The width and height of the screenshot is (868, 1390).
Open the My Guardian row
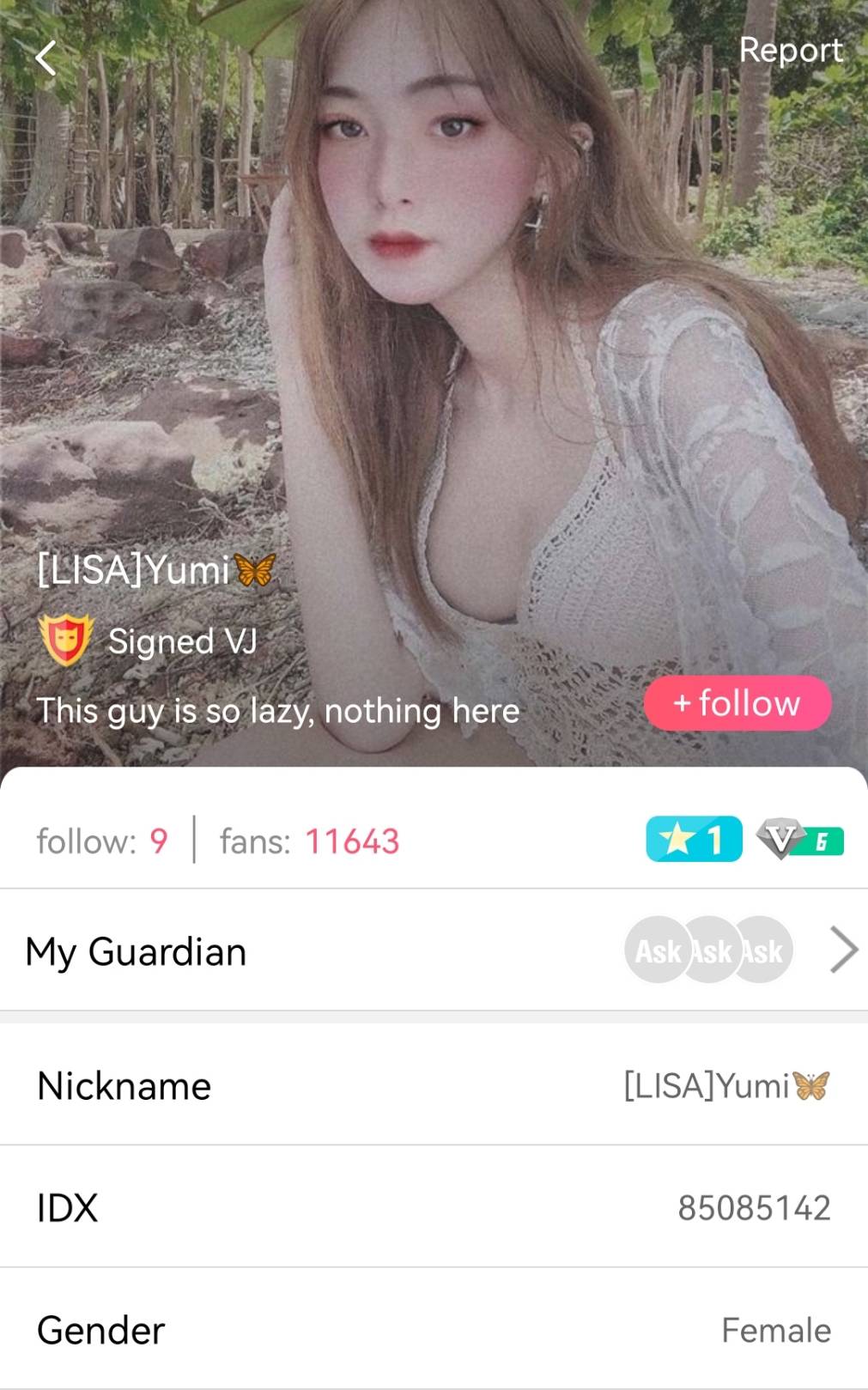434,950
